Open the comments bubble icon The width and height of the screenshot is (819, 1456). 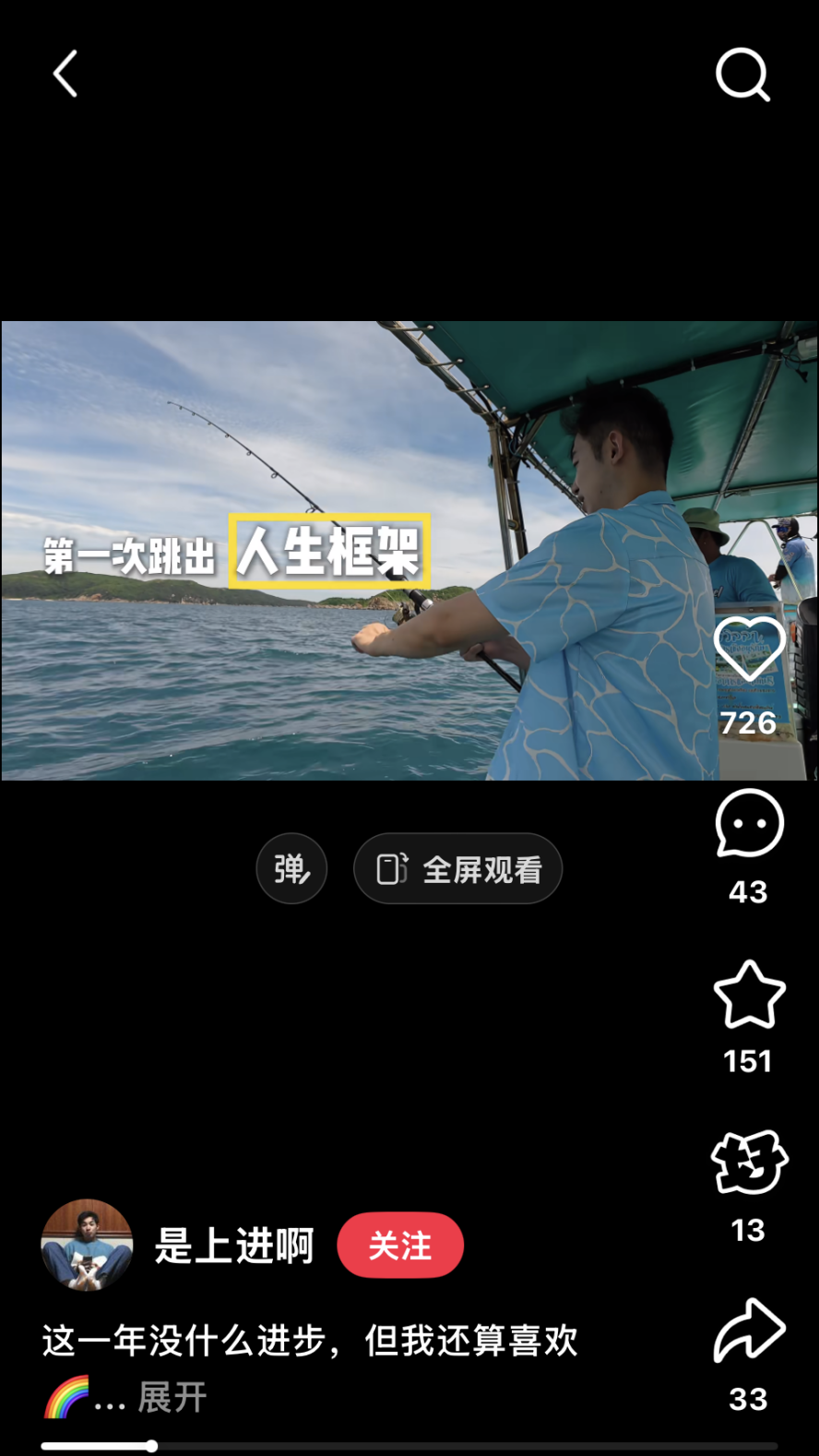coord(749,823)
